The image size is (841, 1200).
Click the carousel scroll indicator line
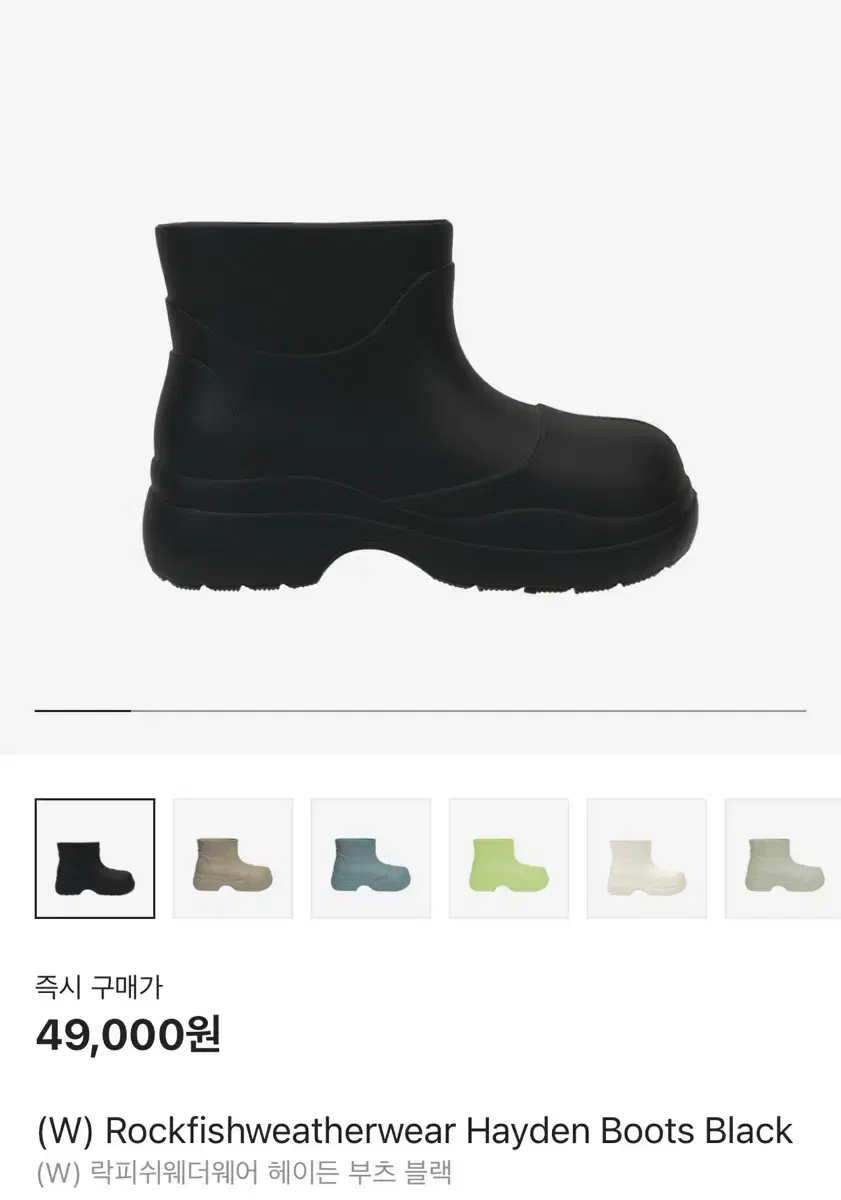click(x=420, y=707)
